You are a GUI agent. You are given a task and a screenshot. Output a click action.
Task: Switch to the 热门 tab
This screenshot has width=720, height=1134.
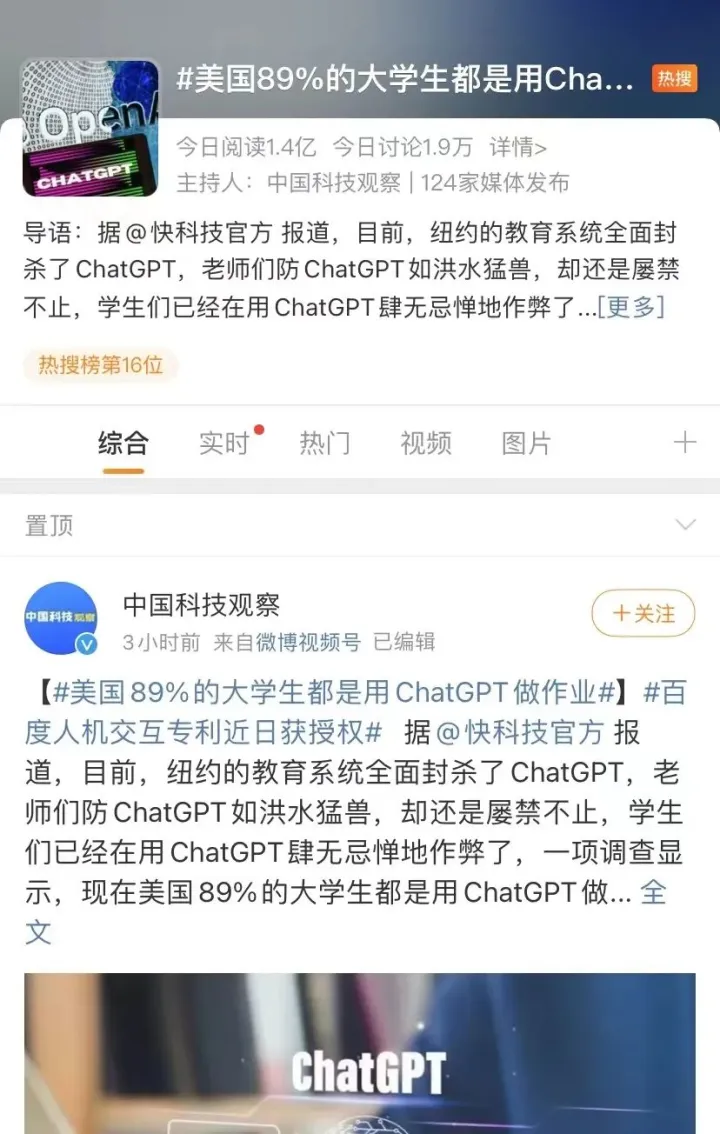coord(325,443)
